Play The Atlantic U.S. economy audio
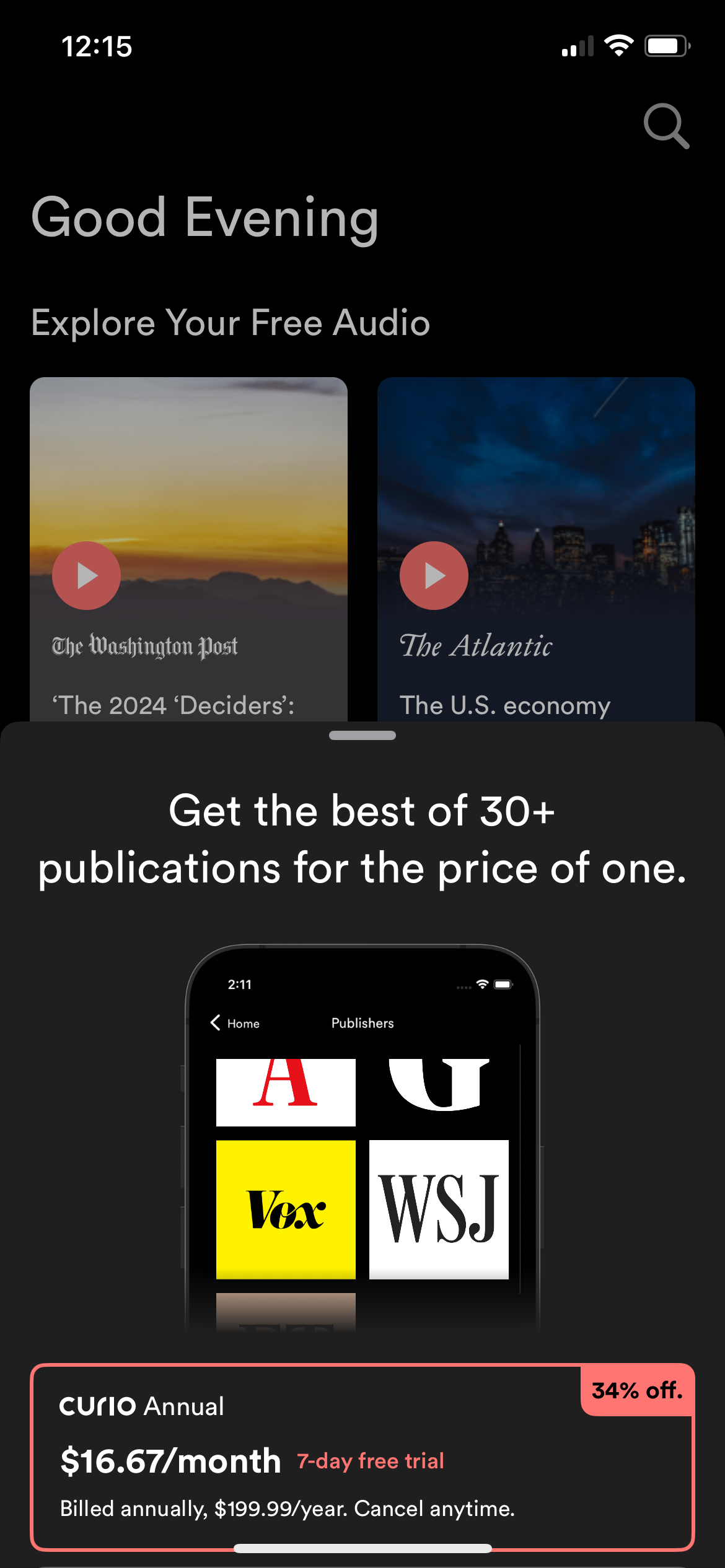 434,575
